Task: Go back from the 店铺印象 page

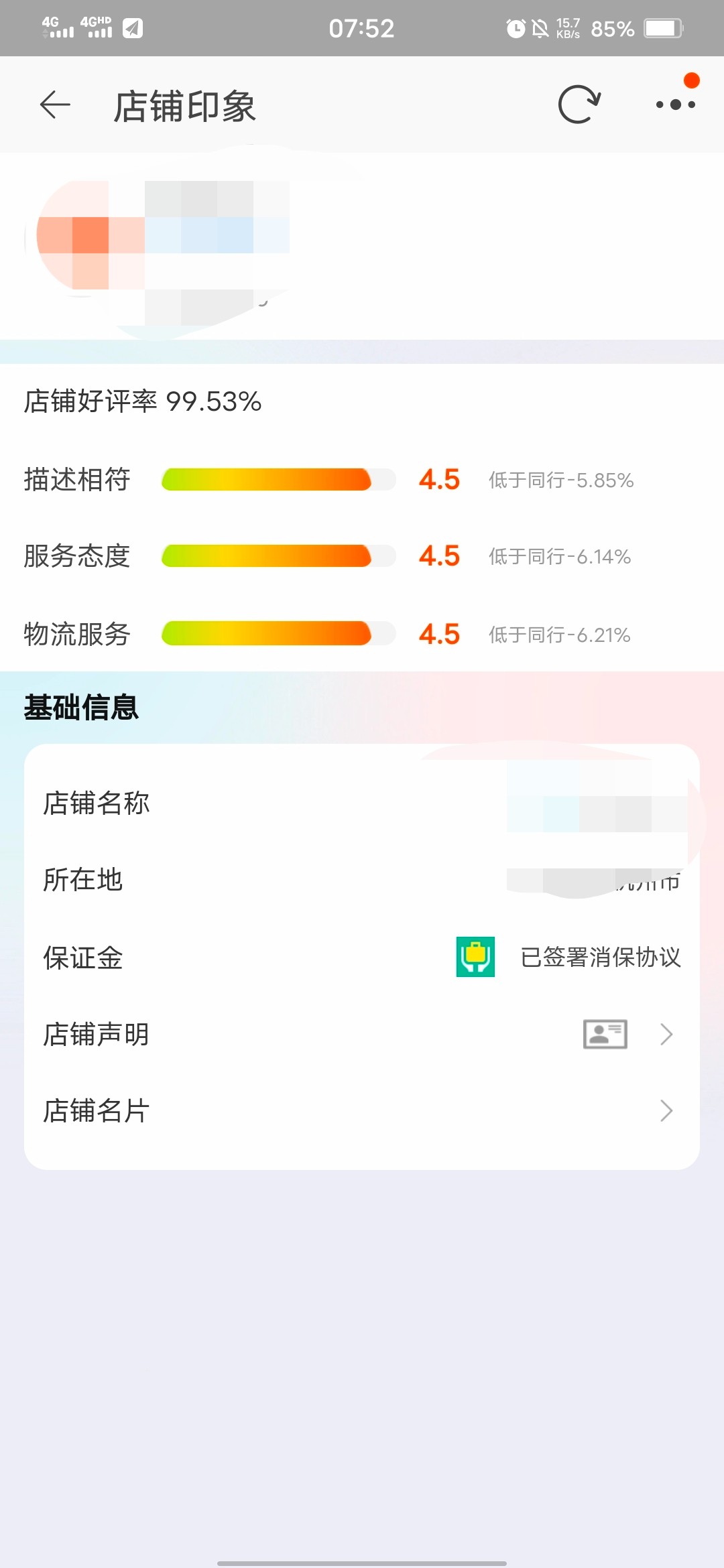Action: pos(55,105)
